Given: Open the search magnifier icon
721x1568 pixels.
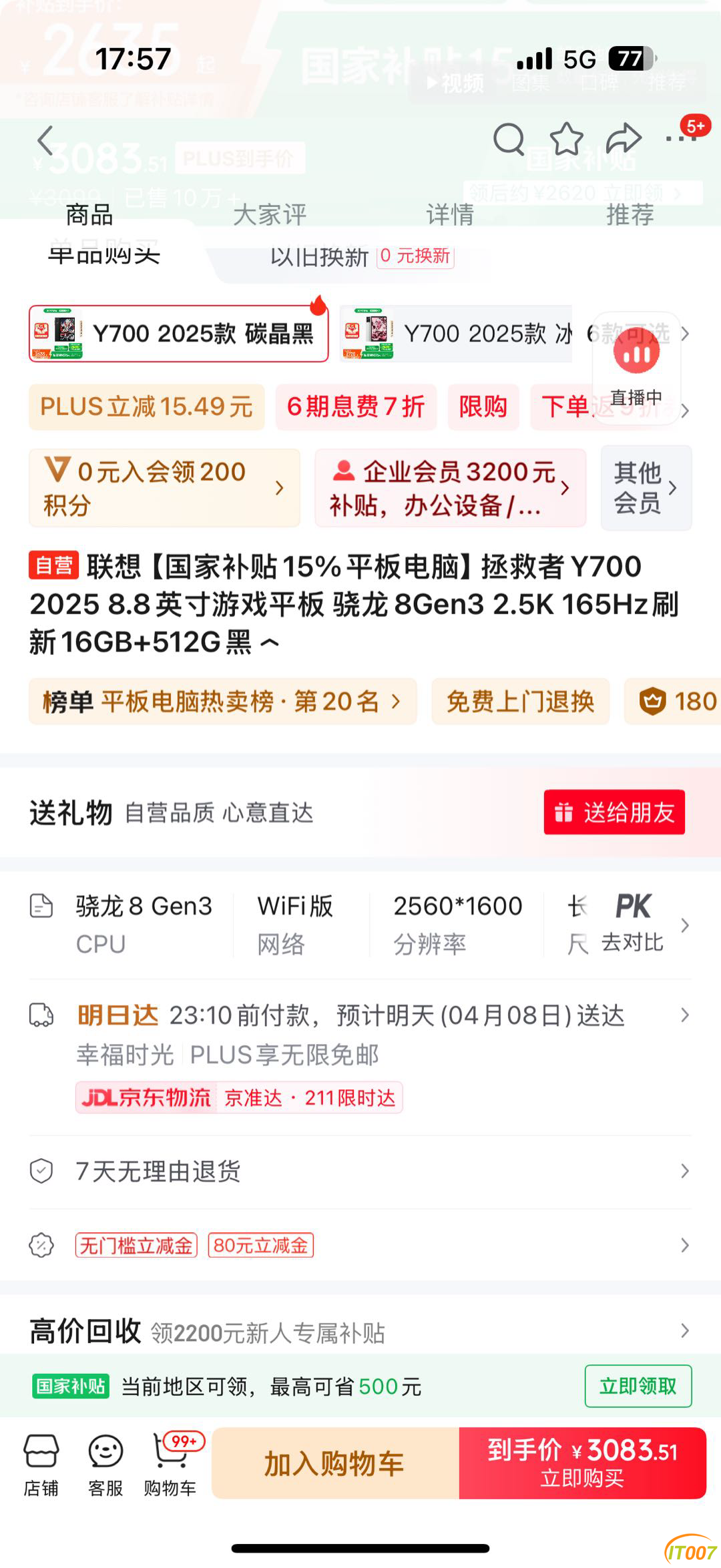Looking at the screenshot, I should (x=509, y=139).
